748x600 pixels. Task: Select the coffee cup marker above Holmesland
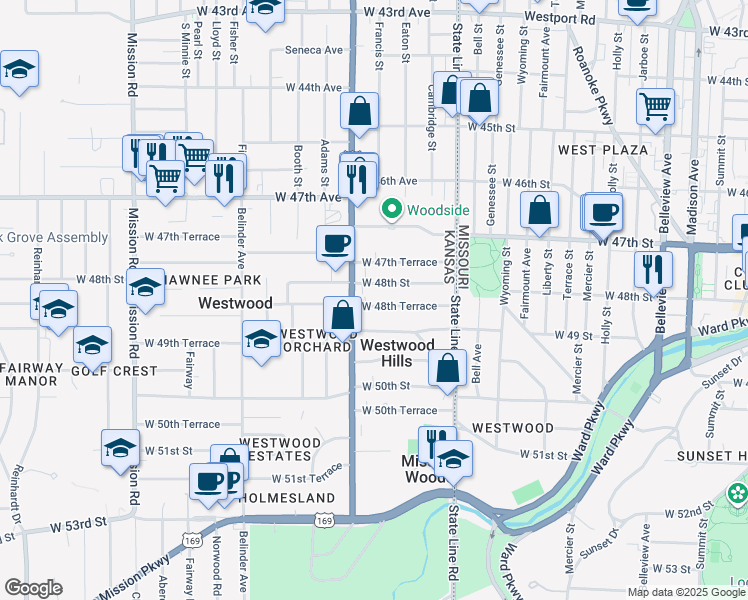[208, 480]
